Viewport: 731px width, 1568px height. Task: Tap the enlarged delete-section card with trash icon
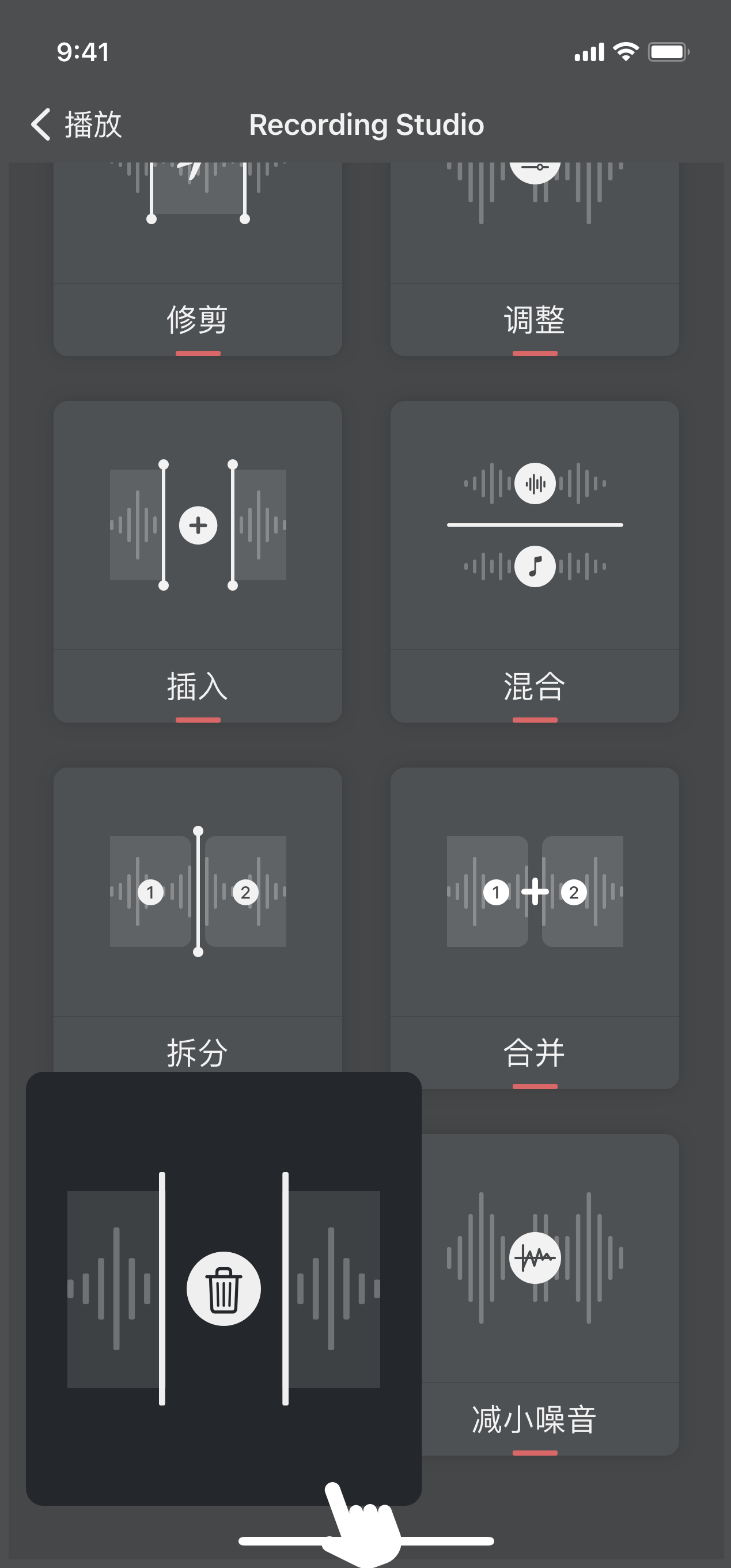click(224, 1288)
